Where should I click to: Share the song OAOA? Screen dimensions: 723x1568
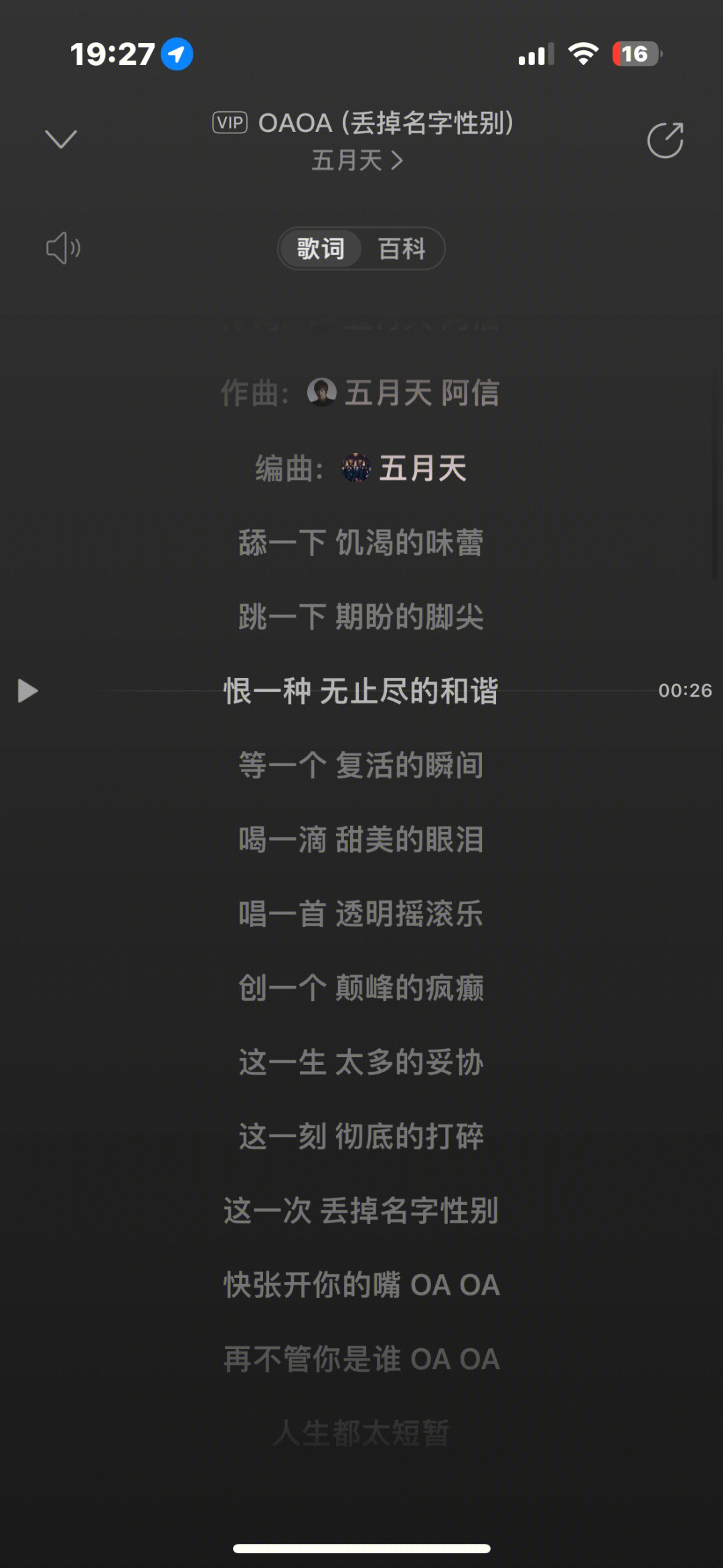665,141
